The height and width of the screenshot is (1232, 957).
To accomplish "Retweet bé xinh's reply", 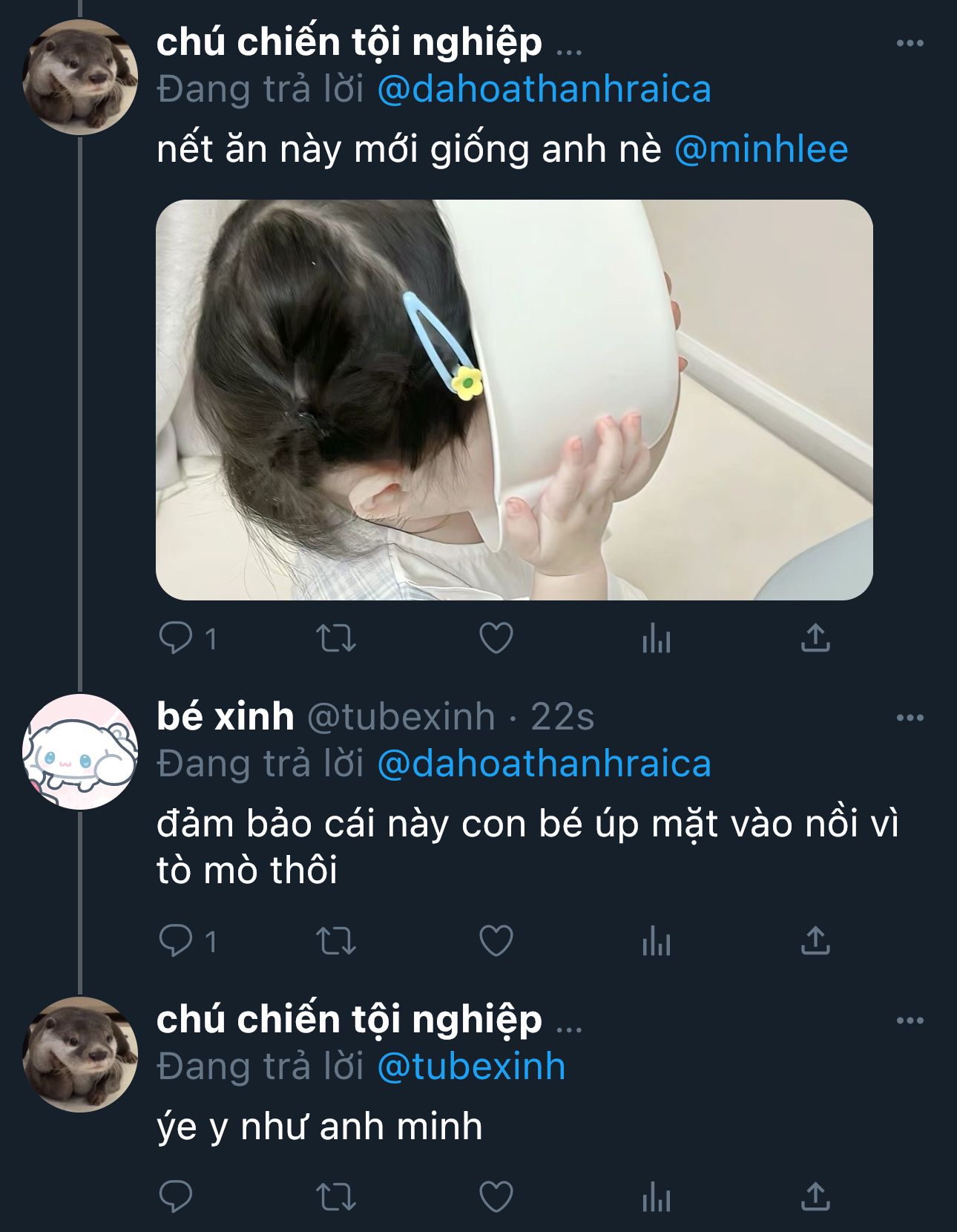I will tap(336, 941).
